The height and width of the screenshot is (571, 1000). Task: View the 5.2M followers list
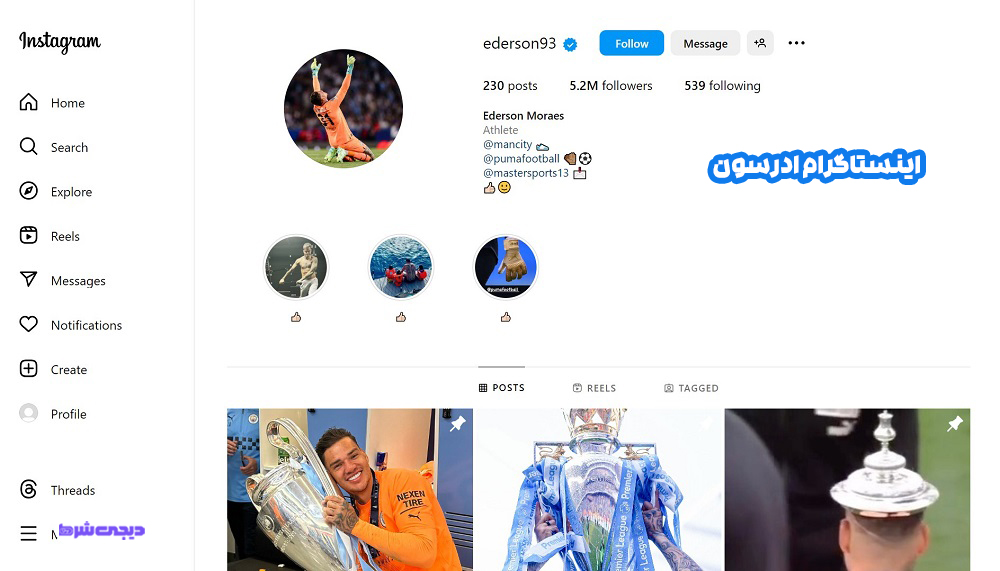tap(610, 86)
